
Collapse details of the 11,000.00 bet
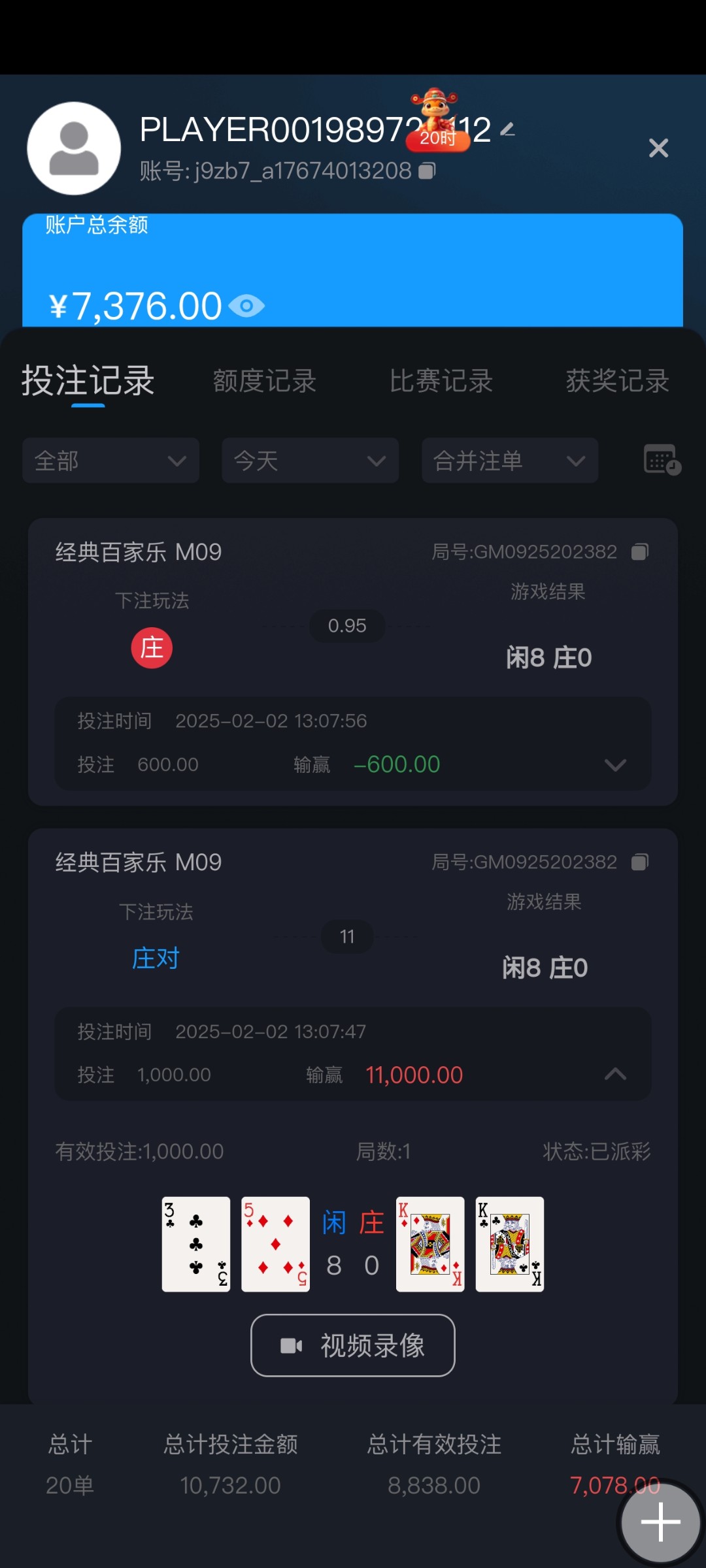615,1074
